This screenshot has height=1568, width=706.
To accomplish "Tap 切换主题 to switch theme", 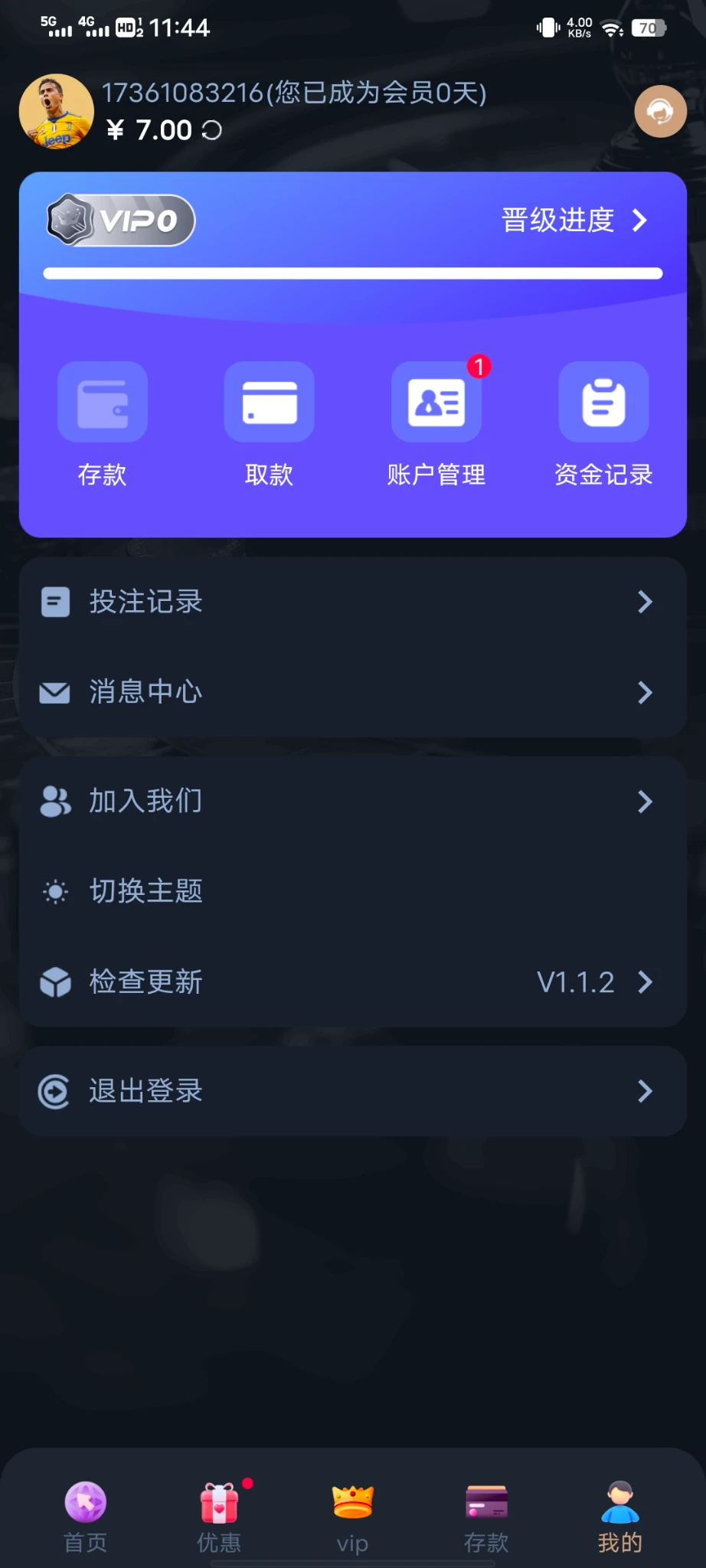I will [352, 891].
